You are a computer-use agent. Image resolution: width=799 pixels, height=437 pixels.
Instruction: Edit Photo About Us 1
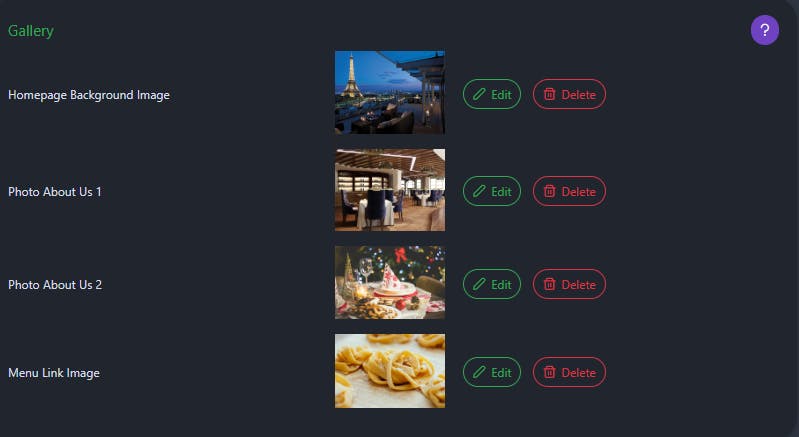491,191
